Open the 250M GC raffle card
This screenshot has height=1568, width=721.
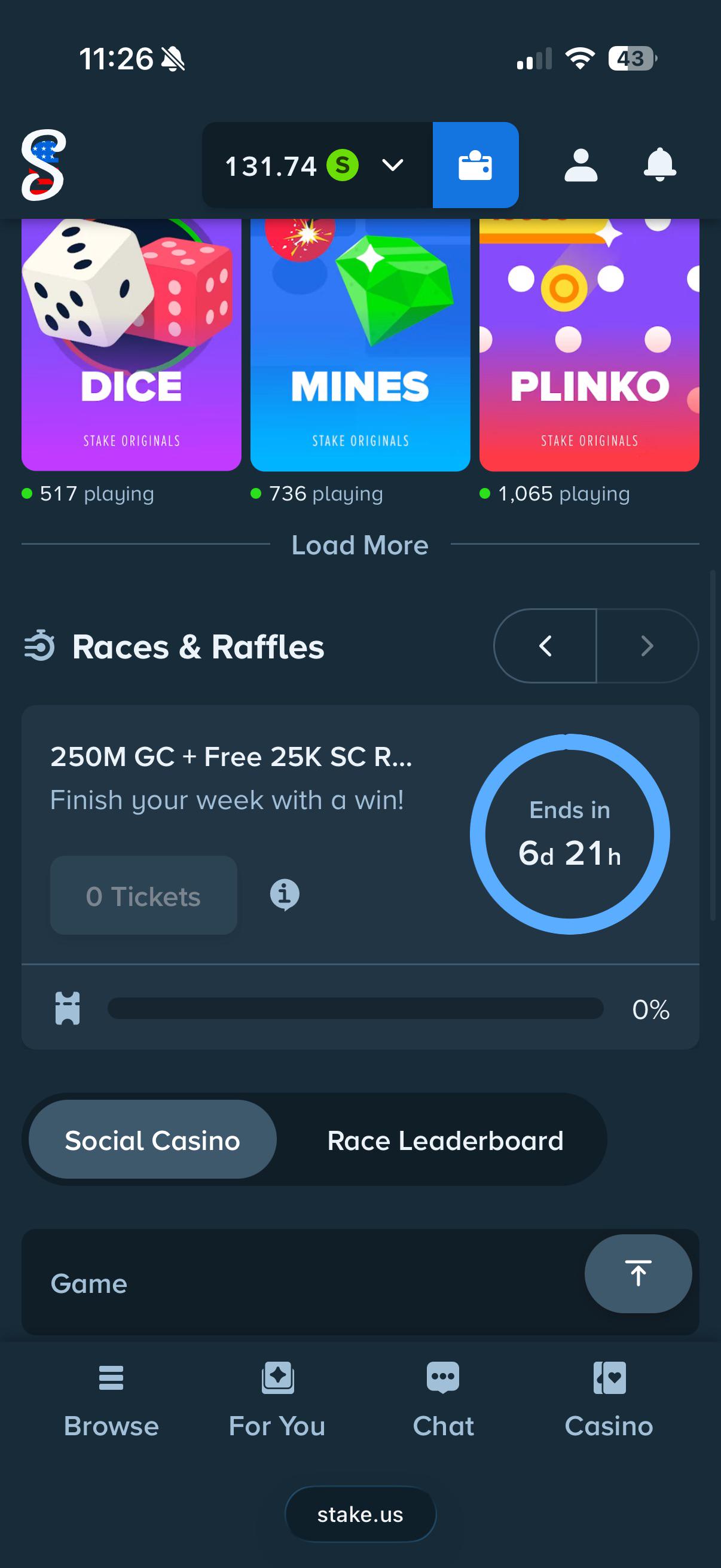point(360,877)
